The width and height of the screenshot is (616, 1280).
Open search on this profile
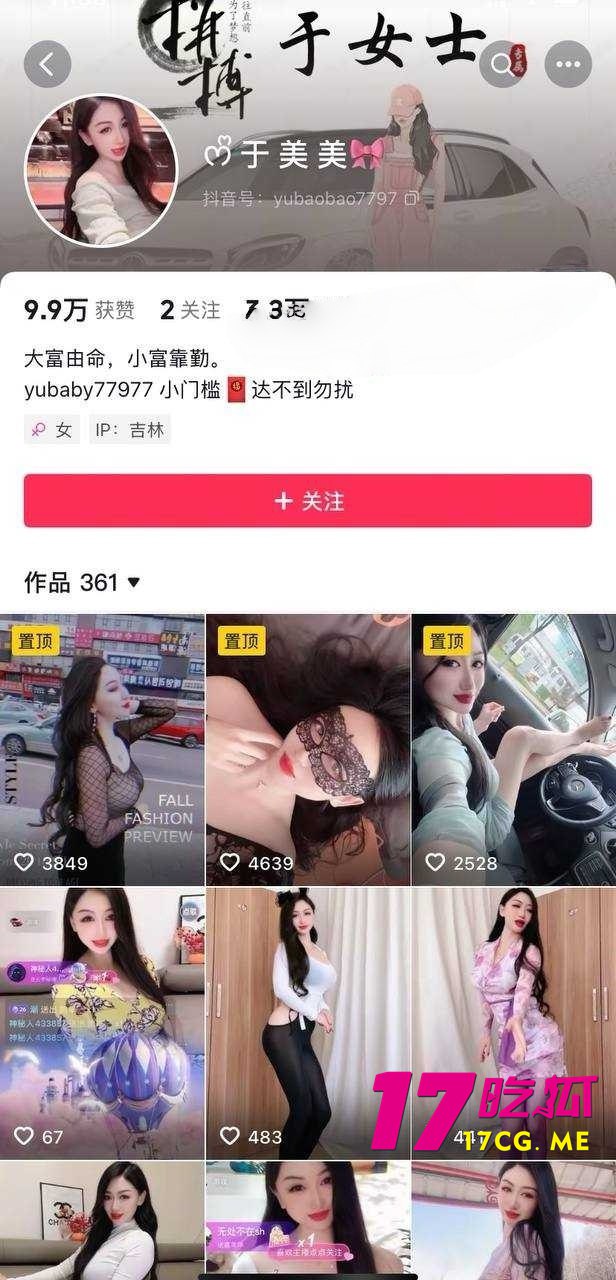[498, 64]
